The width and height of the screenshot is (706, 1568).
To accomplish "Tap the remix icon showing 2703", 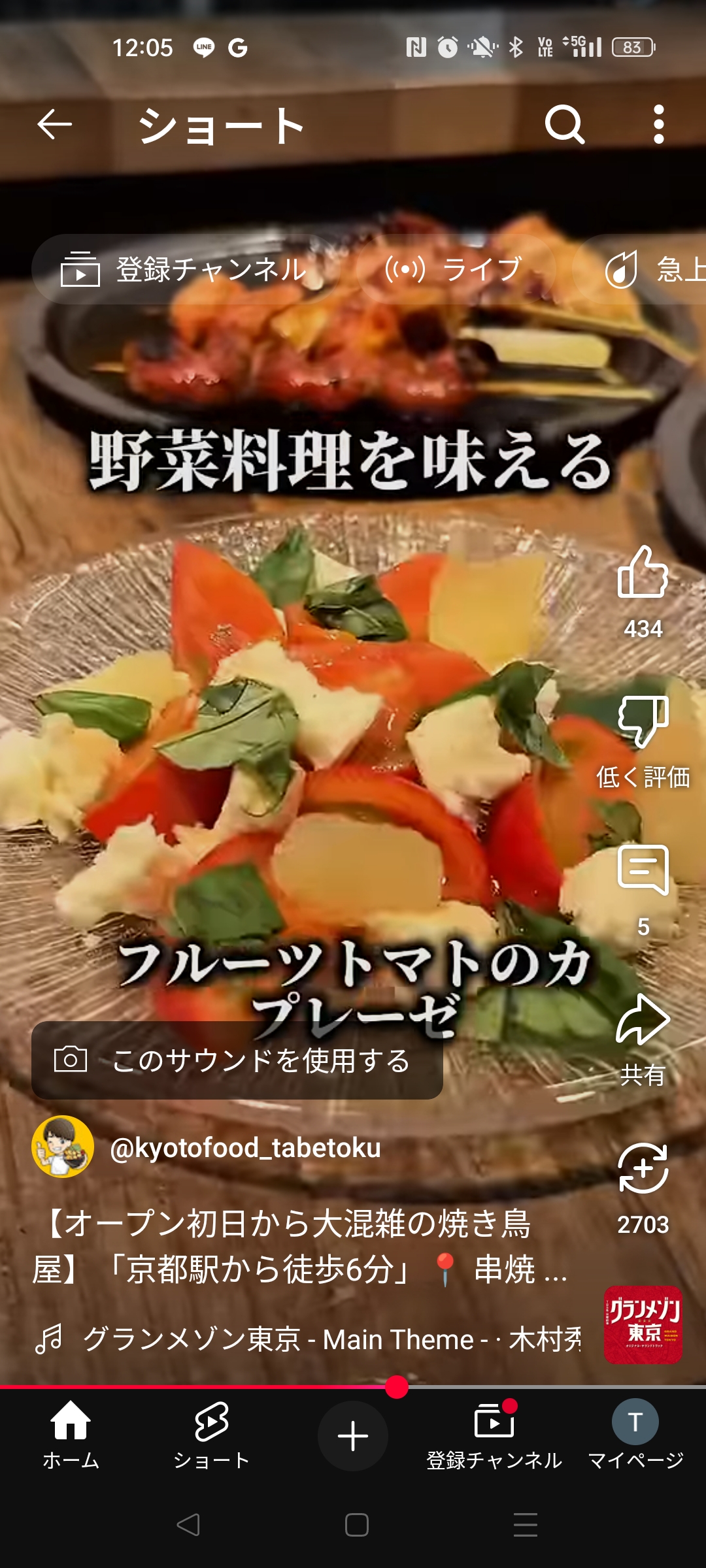I will point(643,1169).
